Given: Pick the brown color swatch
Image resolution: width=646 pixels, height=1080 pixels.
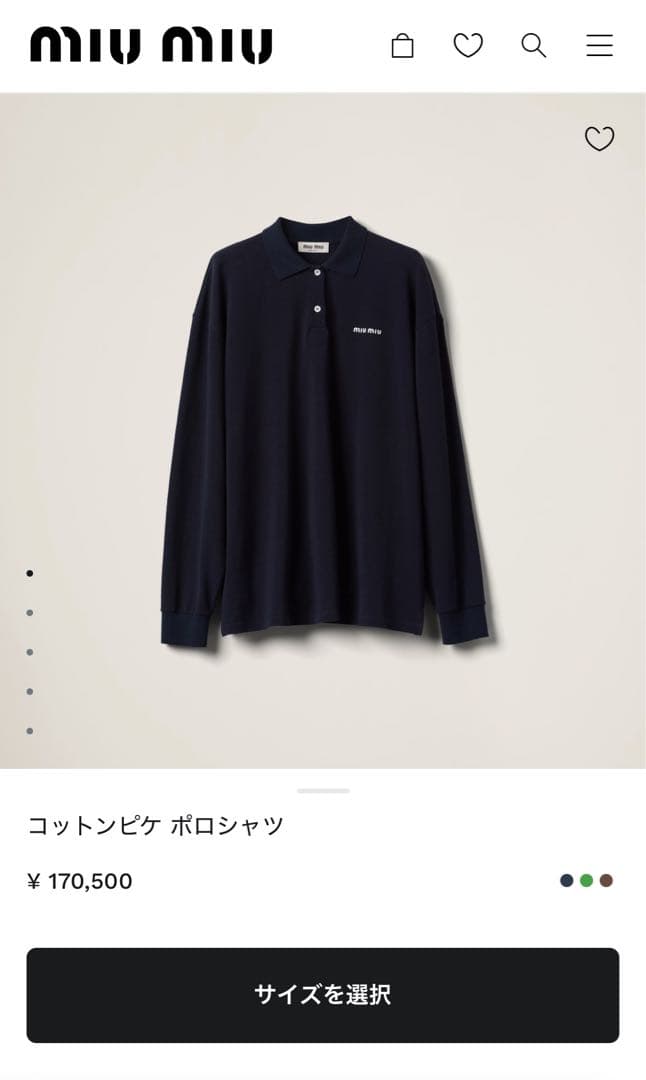Looking at the screenshot, I should tap(606, 881).
